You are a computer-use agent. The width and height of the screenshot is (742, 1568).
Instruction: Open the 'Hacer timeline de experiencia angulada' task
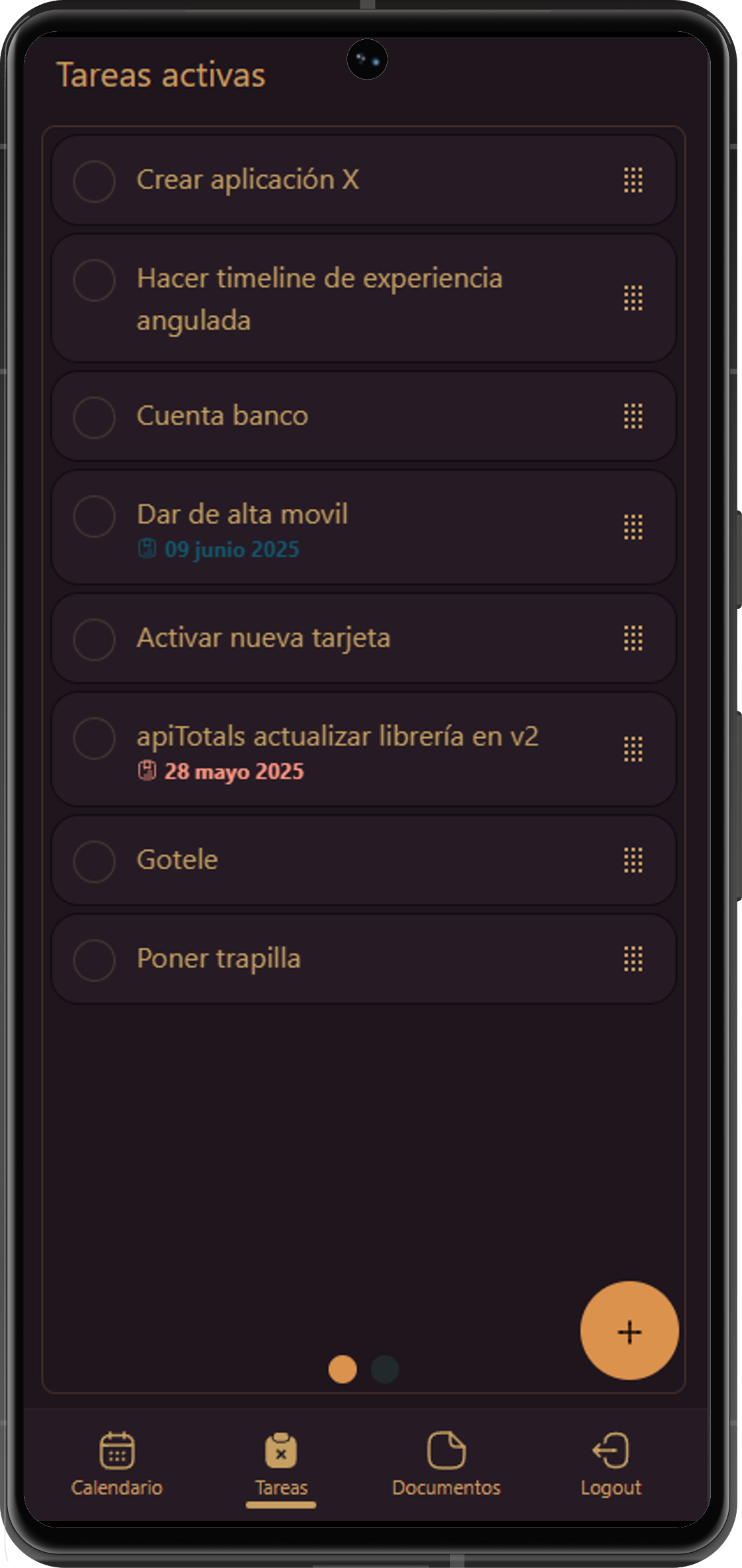[319, 299]
